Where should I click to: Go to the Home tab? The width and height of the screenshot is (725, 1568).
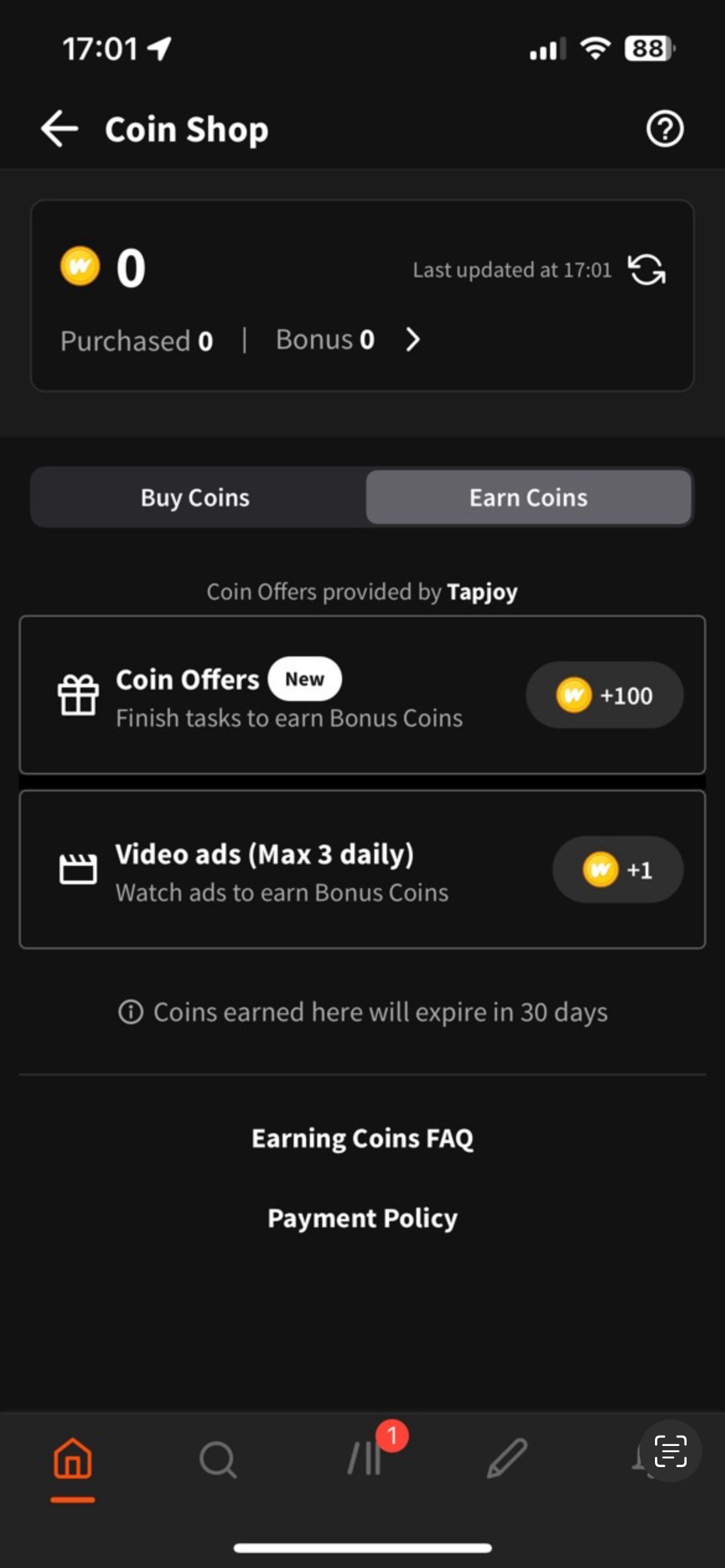(72, 1459)
